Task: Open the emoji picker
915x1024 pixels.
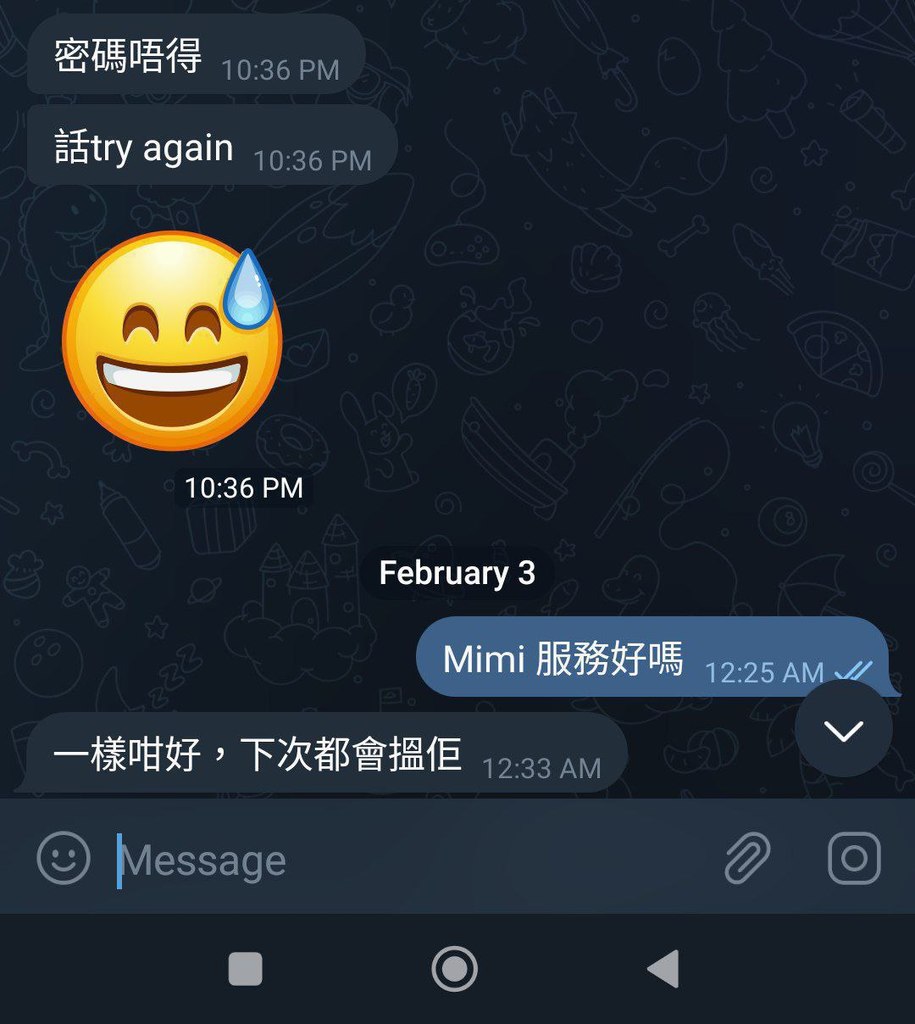Action: click(63, 858)
